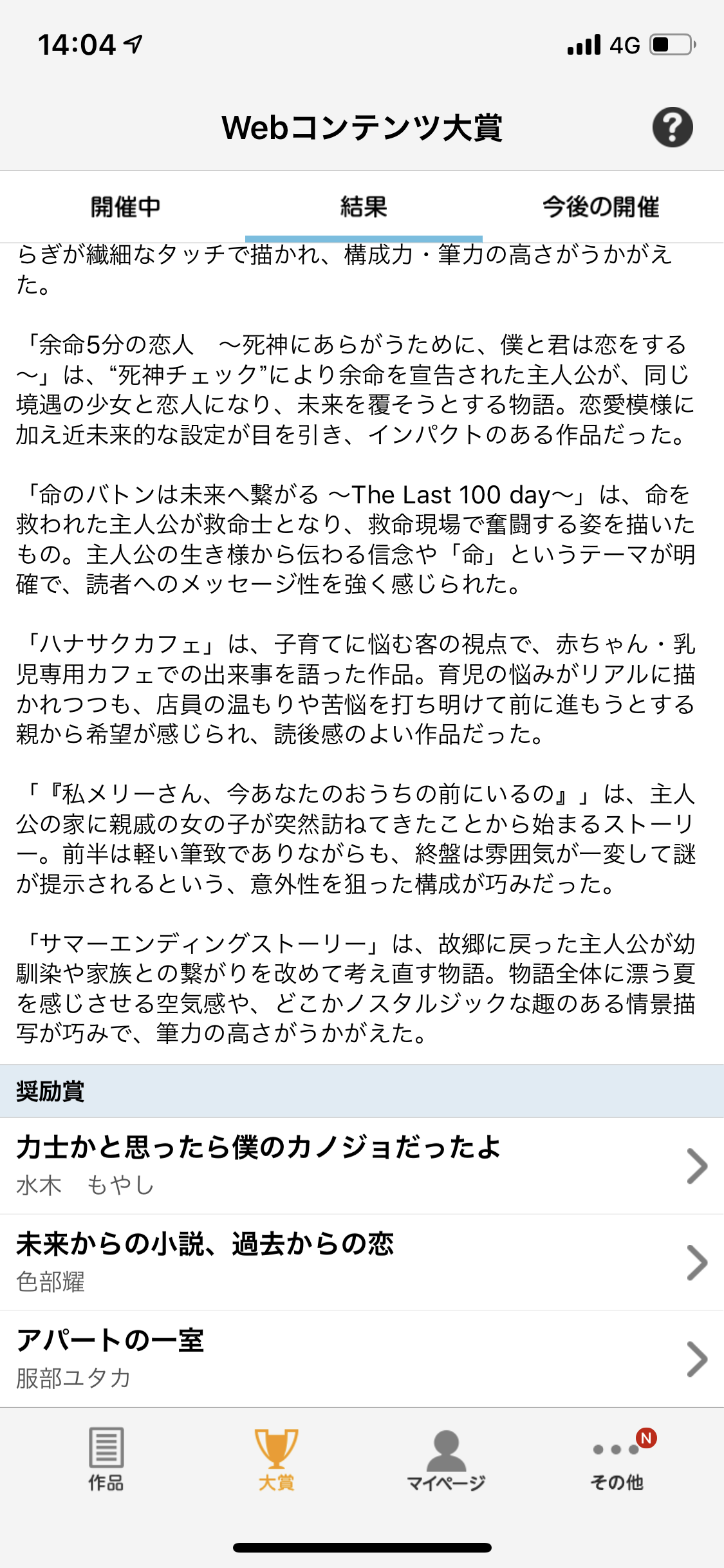The image size is (724, 1568).
Task: Switch to the 開催中 tab
Action: 125,207
